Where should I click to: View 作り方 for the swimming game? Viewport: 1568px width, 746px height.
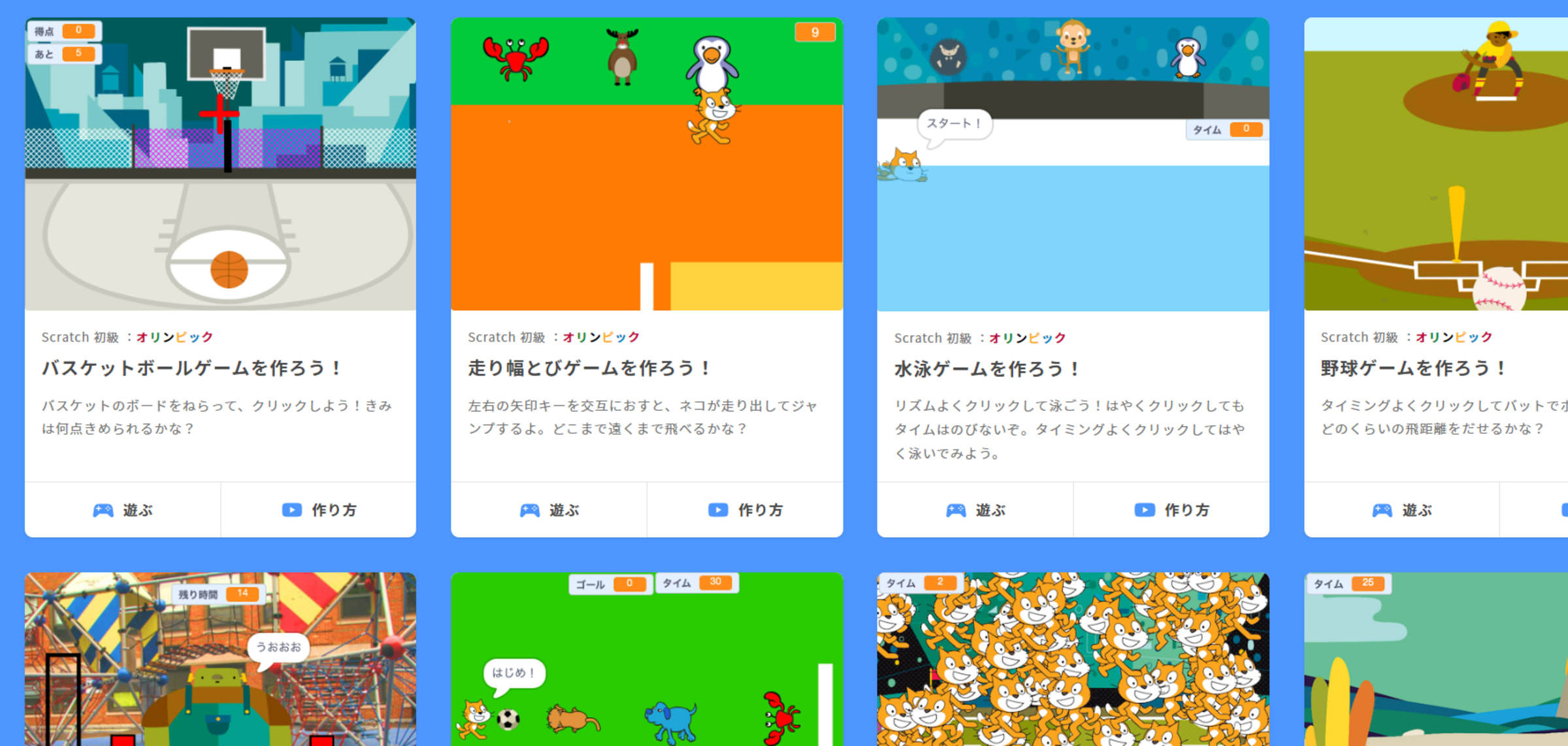pos(1171,510)
